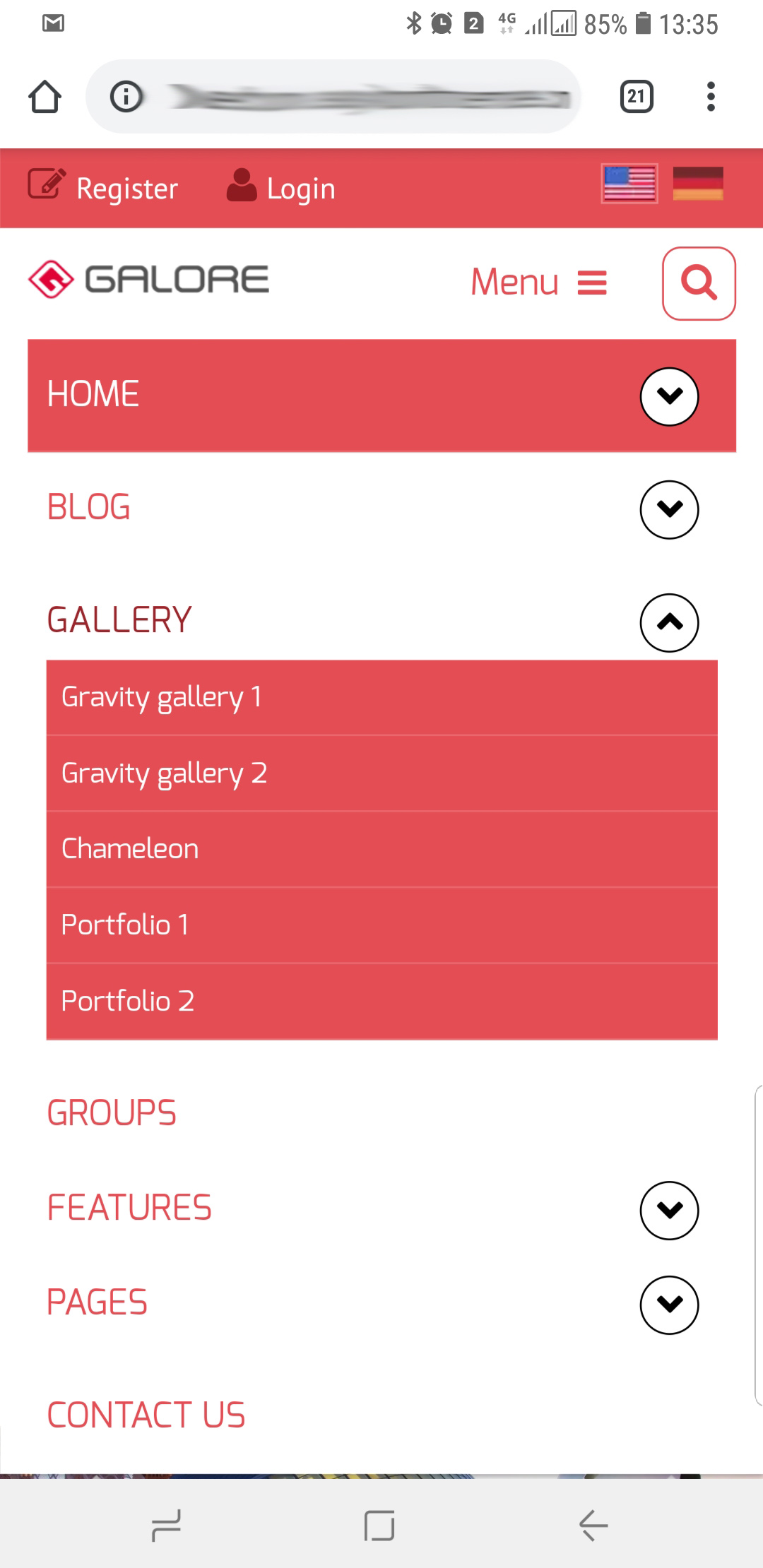The height and width of the screenshot is (1568, 763).
Task: Open Portfolio 1
Action: (x=125, y=925)
